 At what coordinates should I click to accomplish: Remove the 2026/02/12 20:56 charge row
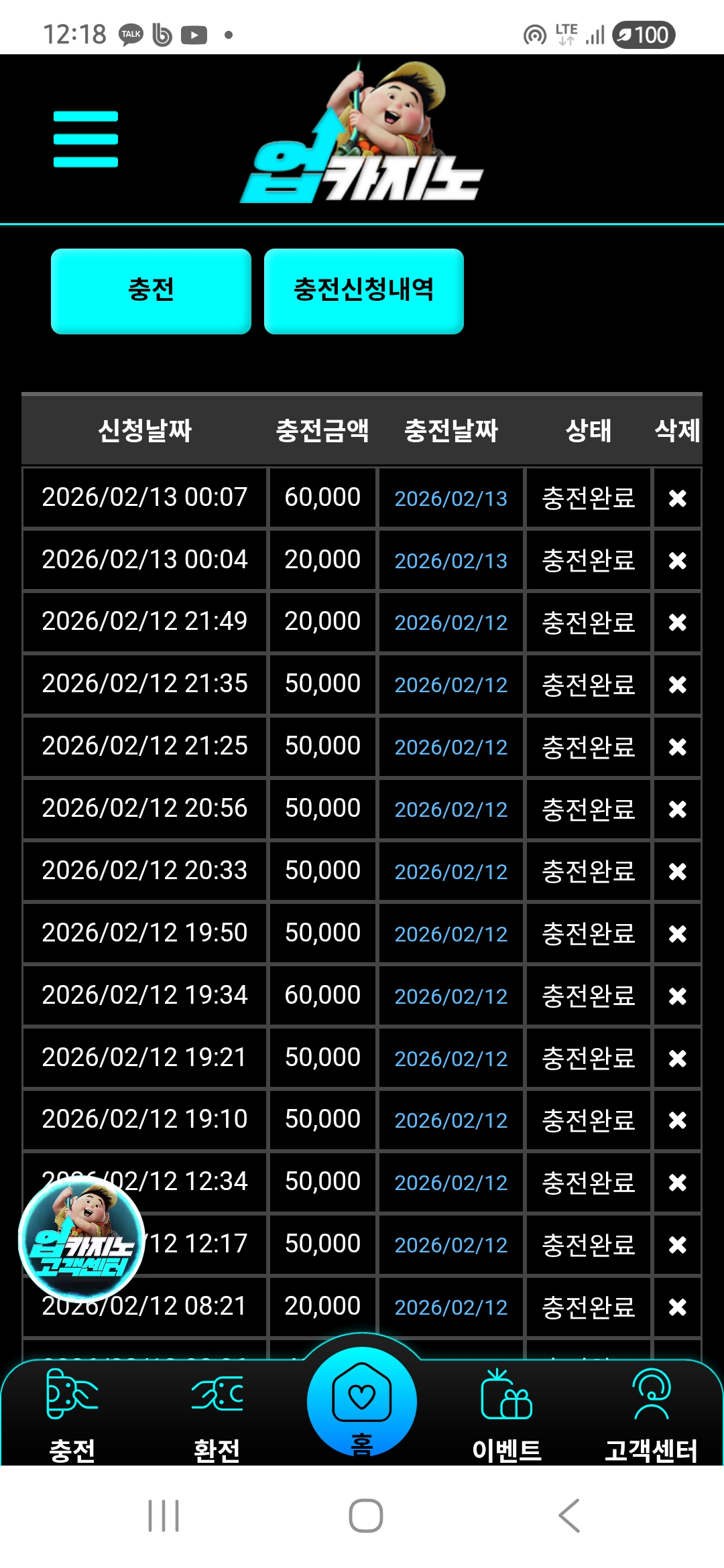coord(677,809)
